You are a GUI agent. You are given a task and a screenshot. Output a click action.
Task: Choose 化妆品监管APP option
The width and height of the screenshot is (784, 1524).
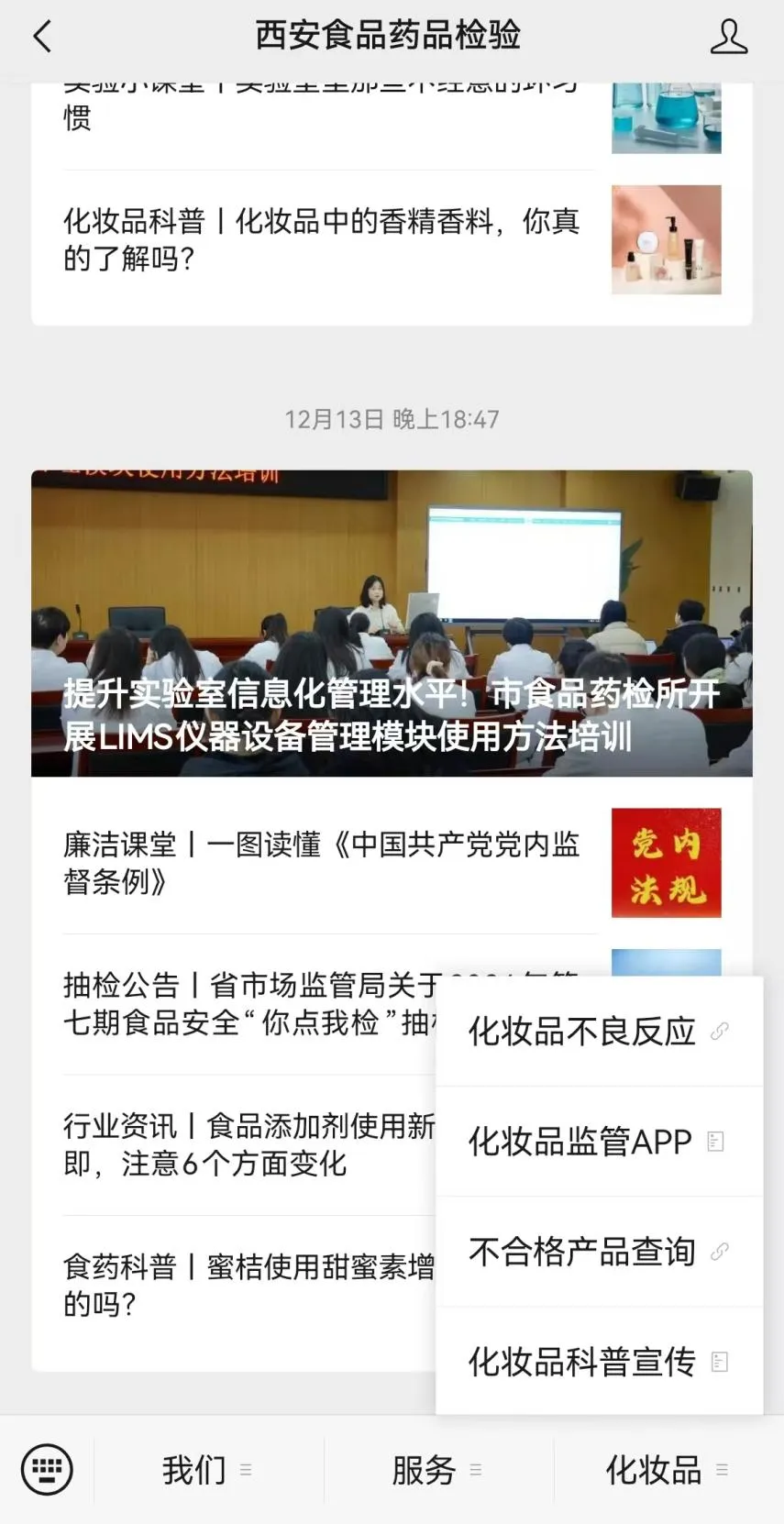pyautogui.click(x=599, y=1142)
